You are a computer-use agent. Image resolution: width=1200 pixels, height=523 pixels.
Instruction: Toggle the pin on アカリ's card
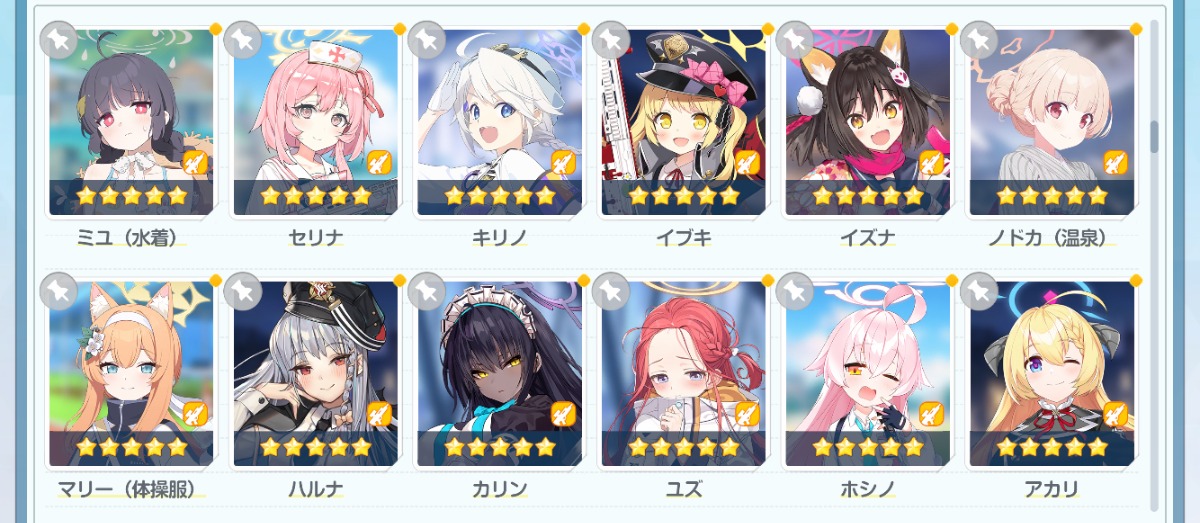[x=978, y=291]
